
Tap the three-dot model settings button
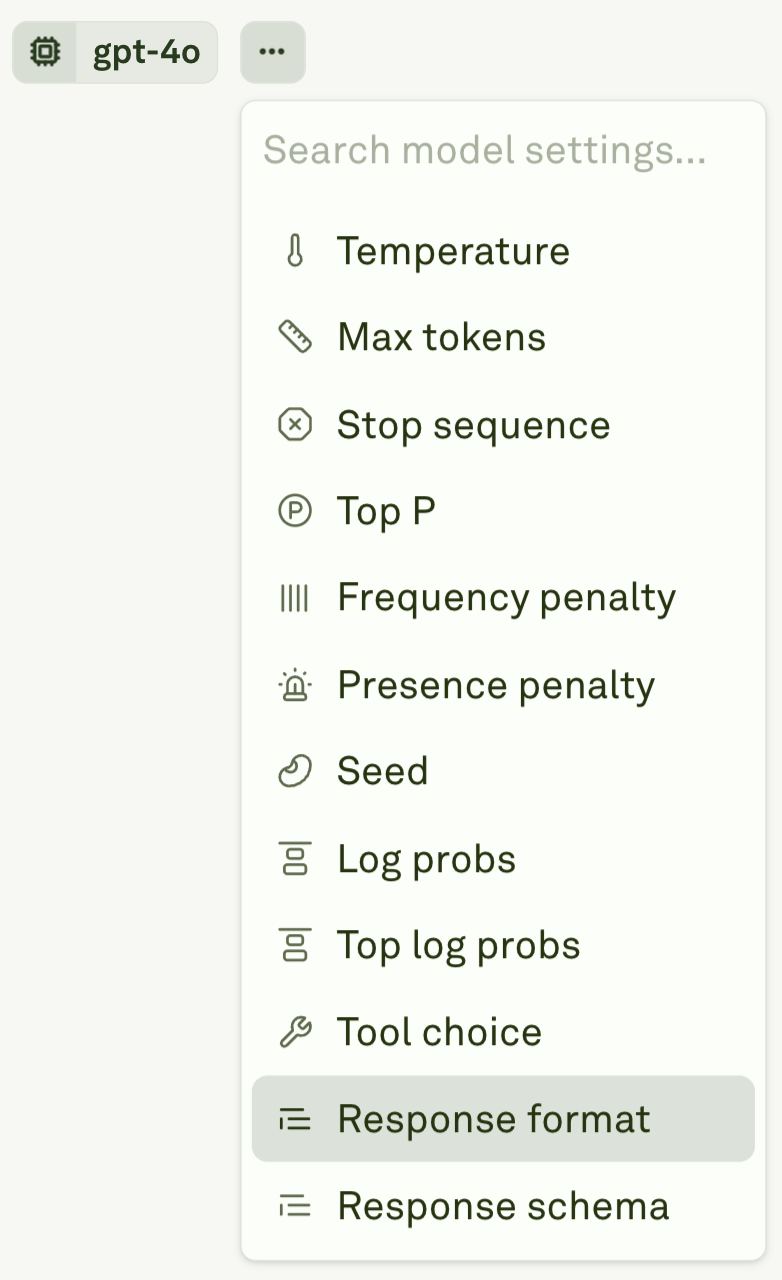(x=272, y=52)
